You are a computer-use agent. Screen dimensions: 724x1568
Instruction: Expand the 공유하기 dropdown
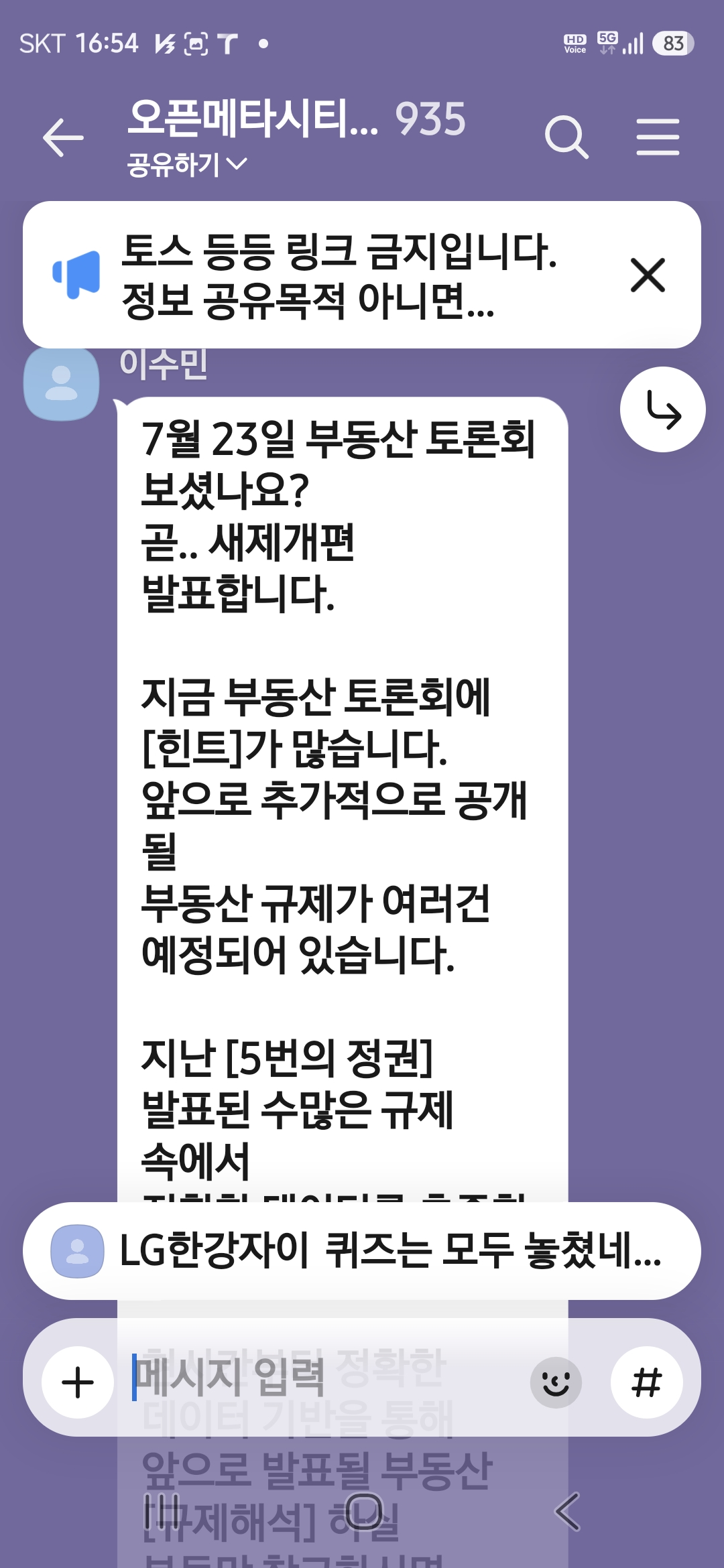pos(187,164)
